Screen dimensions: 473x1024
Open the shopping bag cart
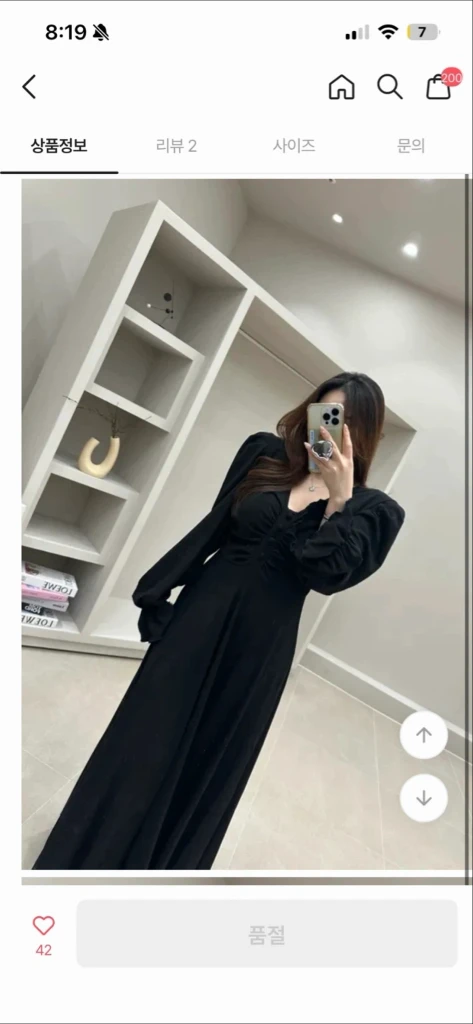[x=440, y=86]
